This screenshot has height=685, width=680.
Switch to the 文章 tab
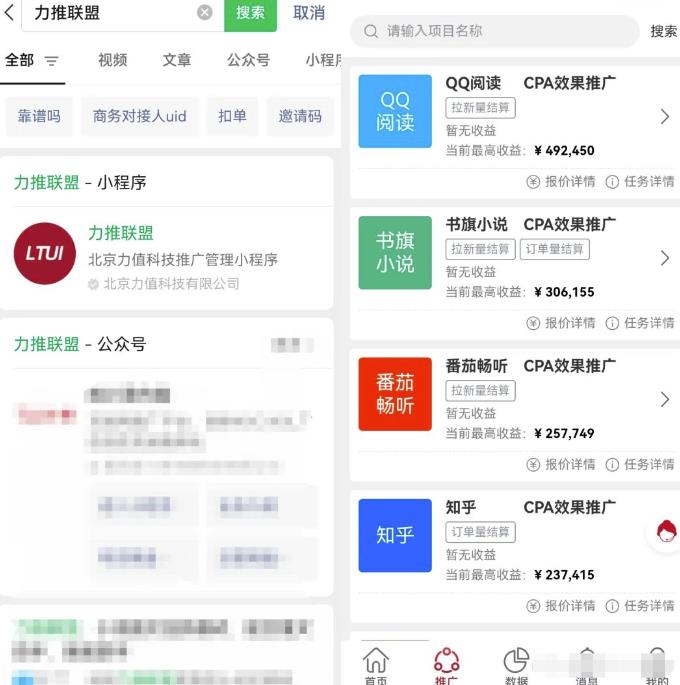(x=176, y=60)
